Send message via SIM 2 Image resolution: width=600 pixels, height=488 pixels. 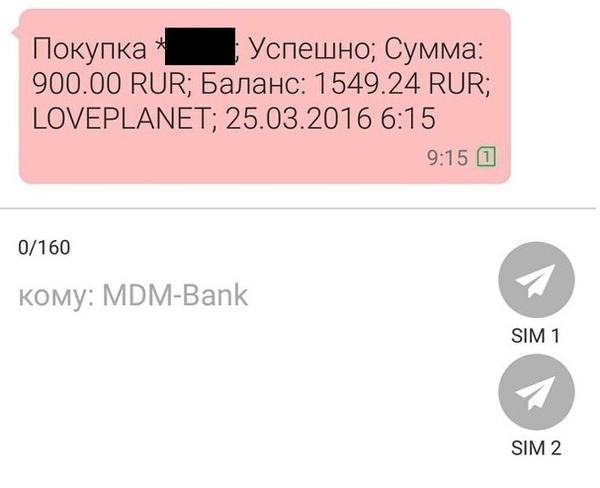tap(536, 393)
